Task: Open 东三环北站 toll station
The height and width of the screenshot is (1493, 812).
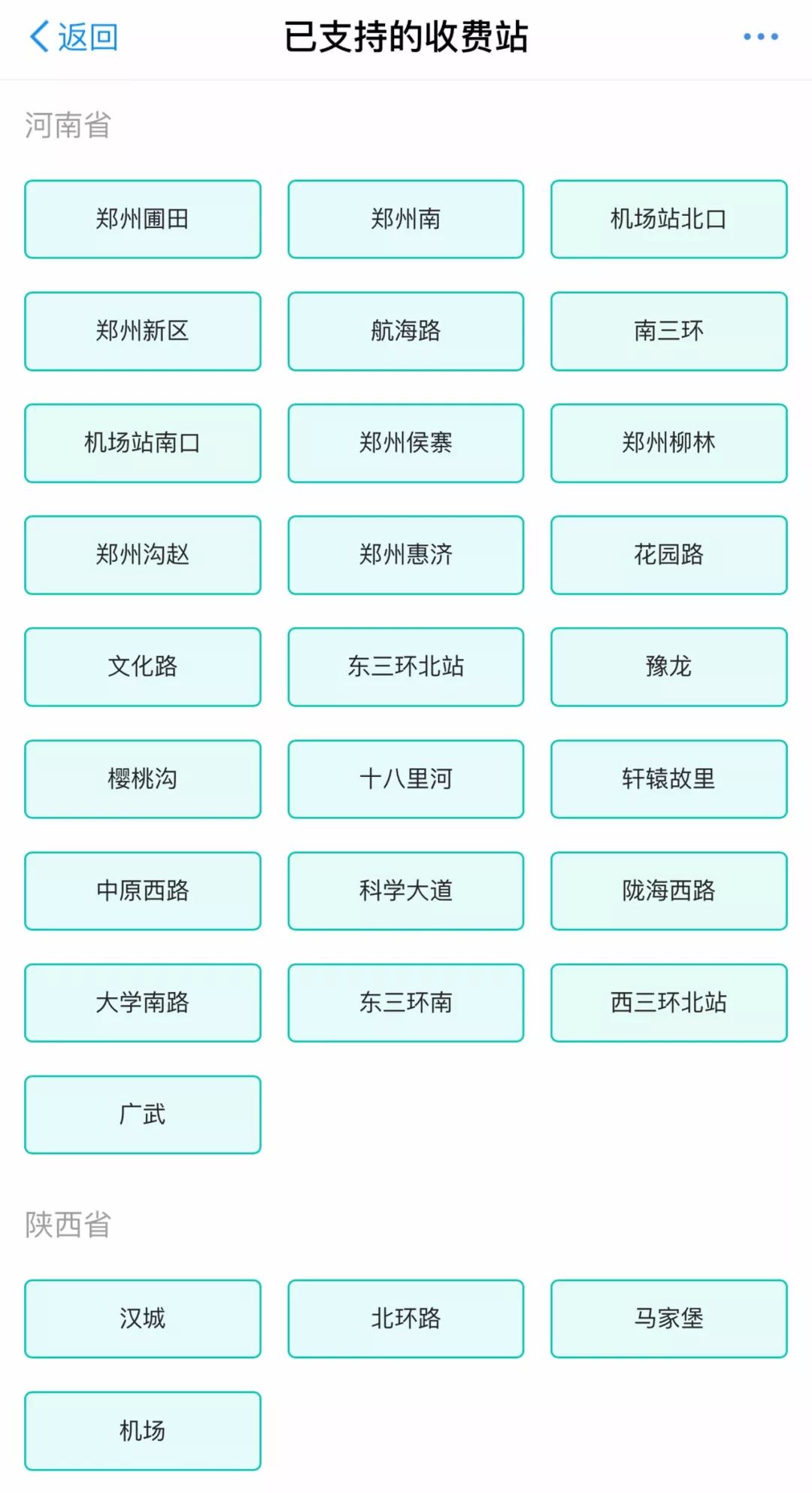Action: point(406,667)
